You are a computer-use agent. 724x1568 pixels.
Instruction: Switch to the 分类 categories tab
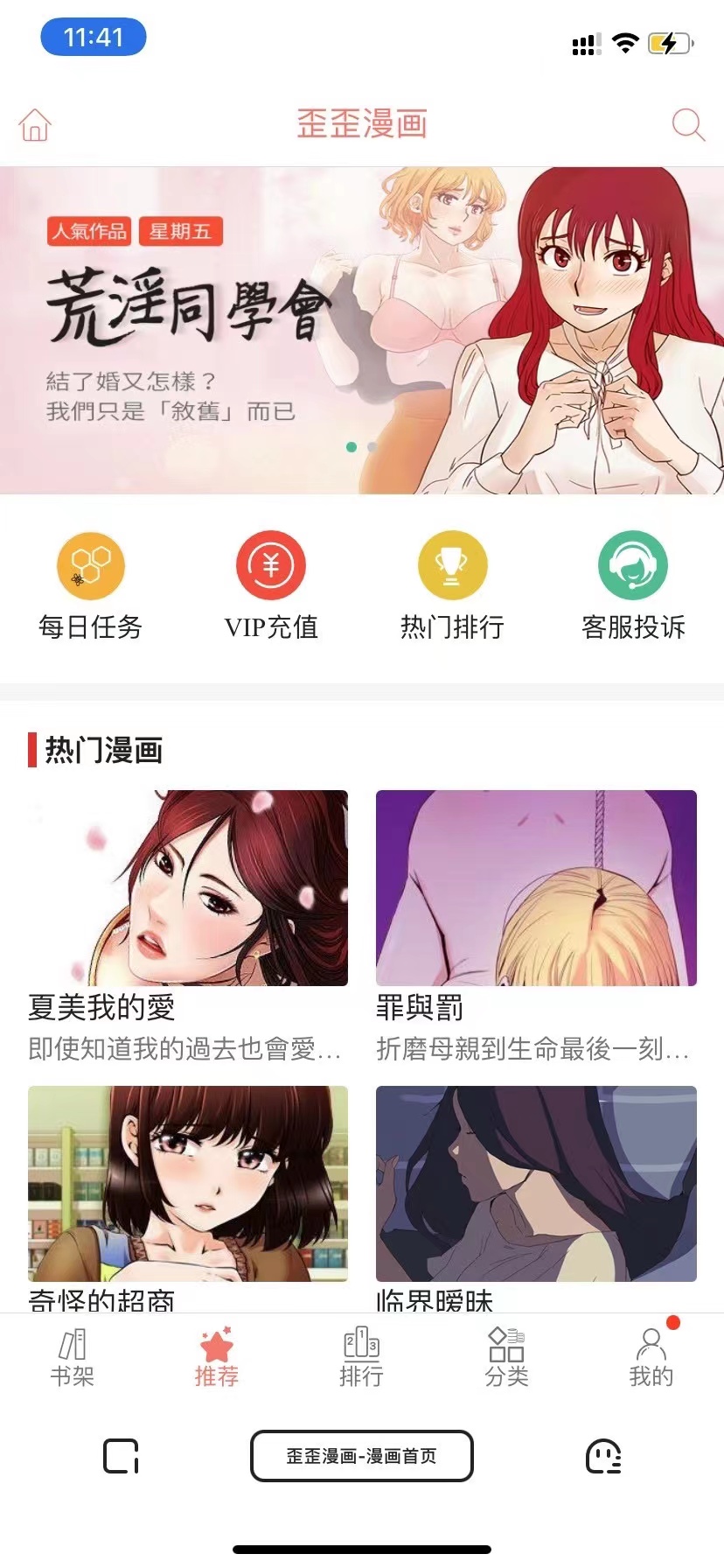[x=506, y=1357]
